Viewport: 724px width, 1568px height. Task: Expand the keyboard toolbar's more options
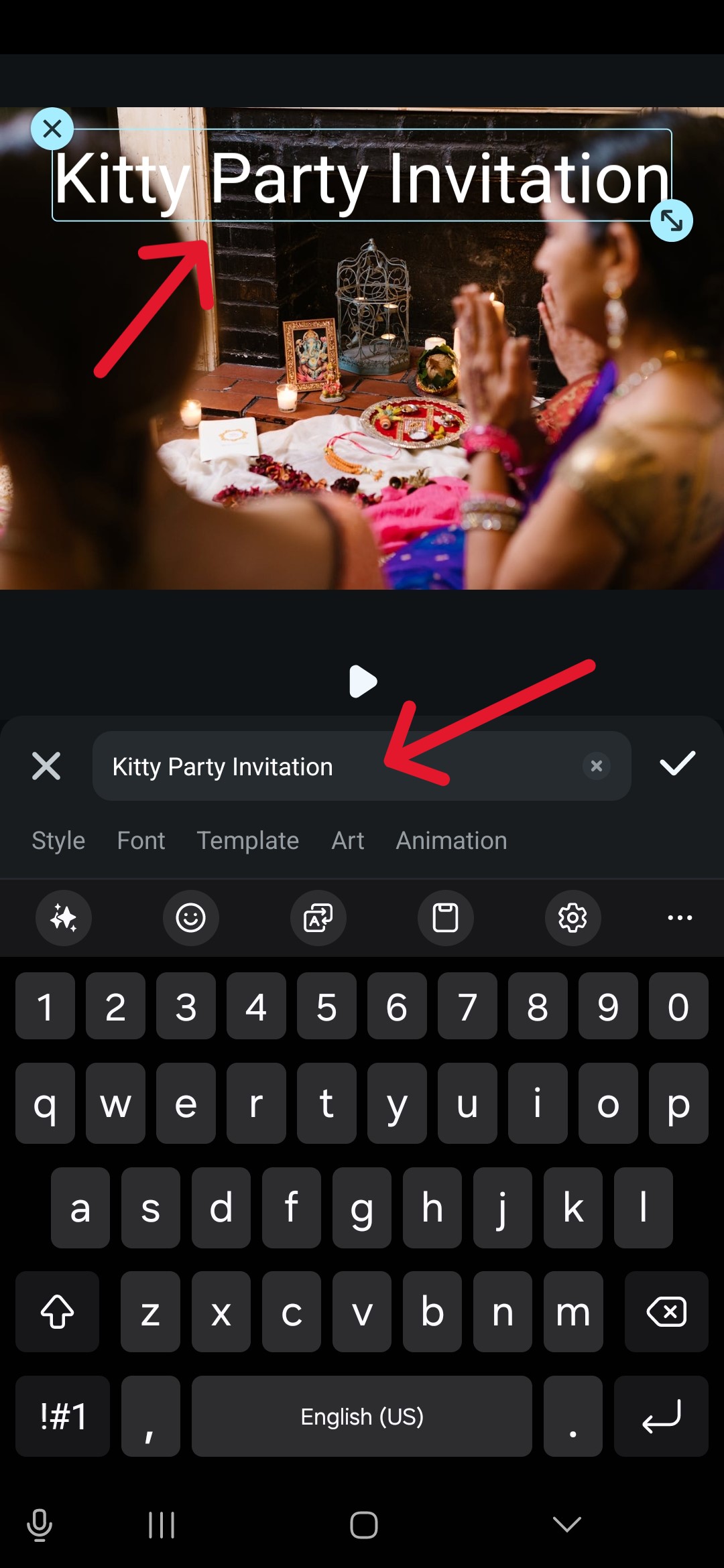pyautogui.click(x=680, y=917)
